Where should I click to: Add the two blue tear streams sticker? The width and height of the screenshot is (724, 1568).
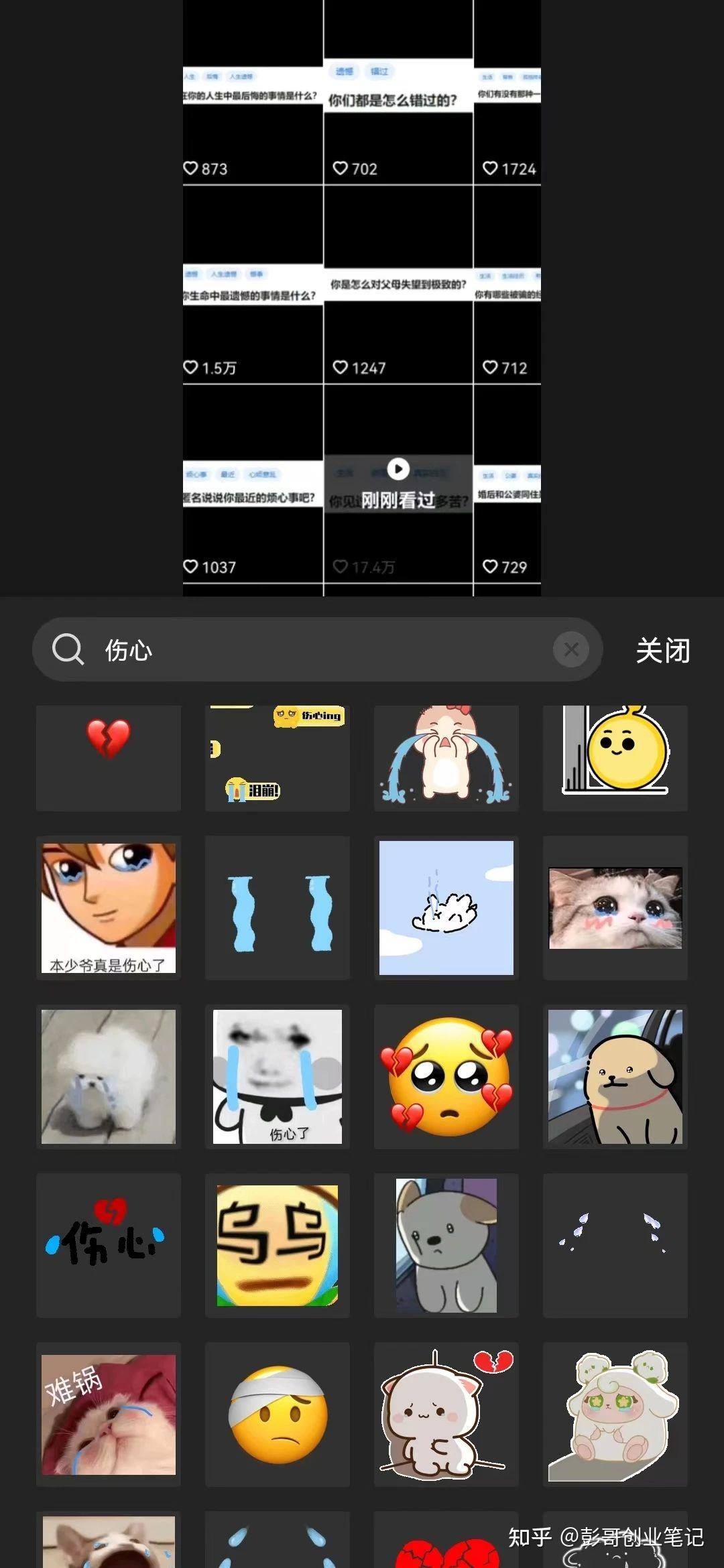(278, 908)
